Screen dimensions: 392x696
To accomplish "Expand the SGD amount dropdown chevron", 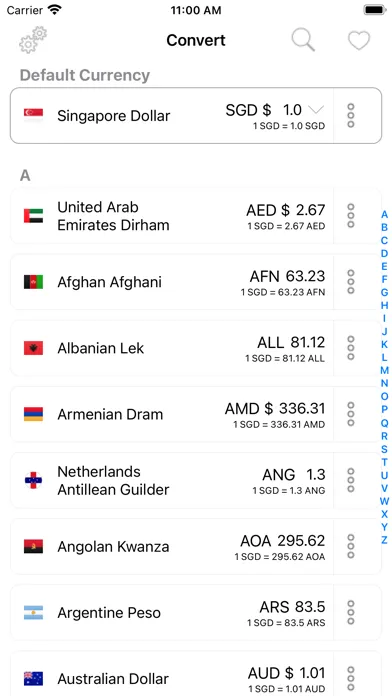I will pyautogui.click(x=317, y=109).
